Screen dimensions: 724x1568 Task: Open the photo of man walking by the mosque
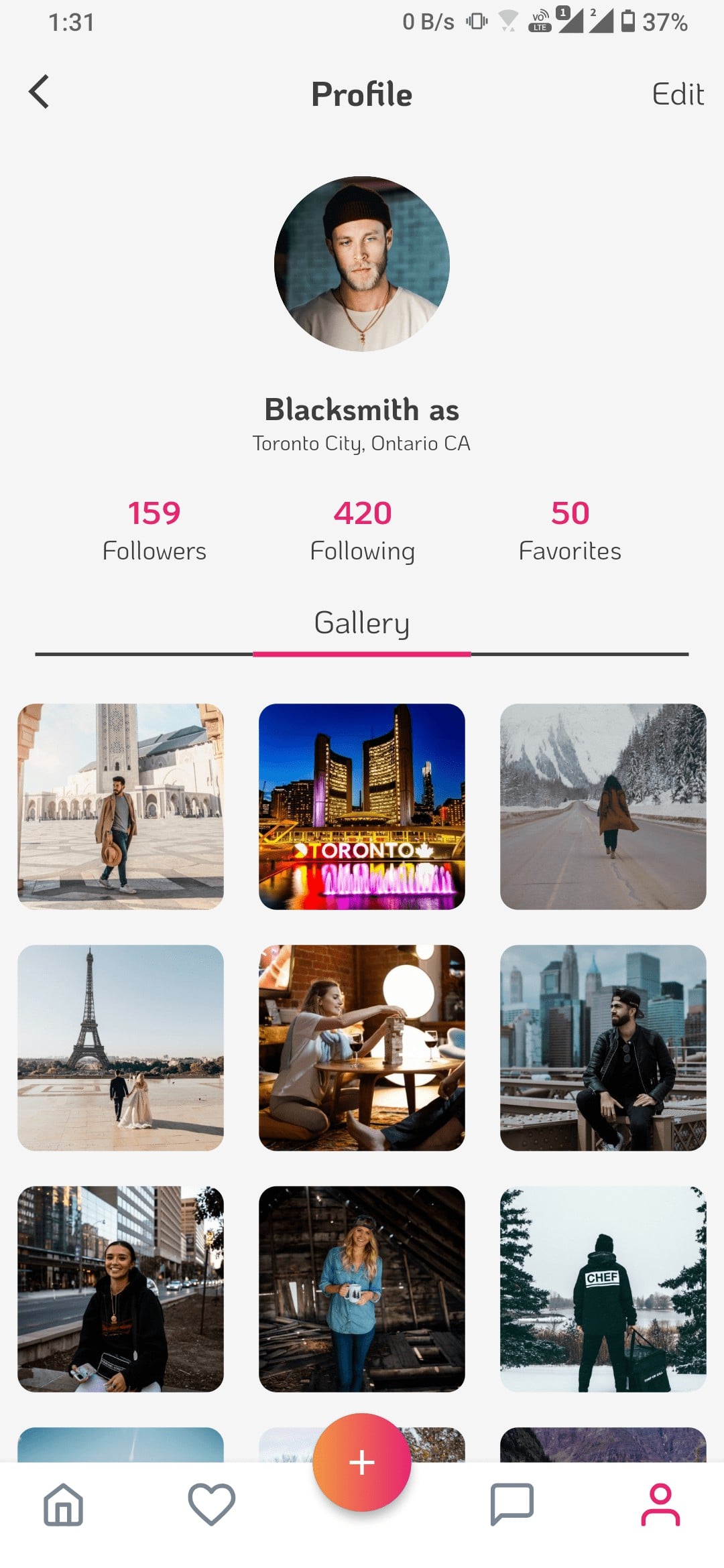click(x=121, y=806)
